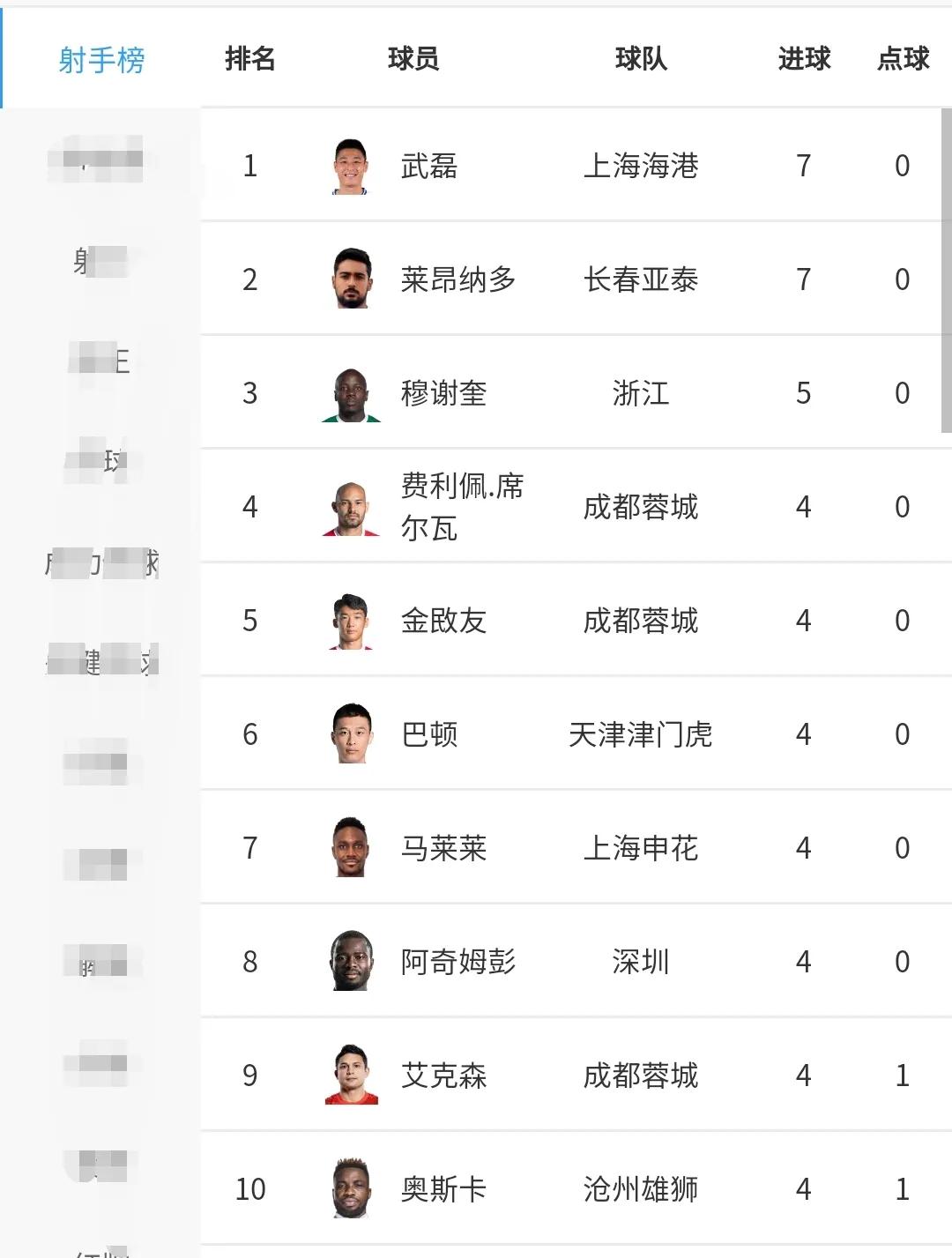The height and width of the screenshot is (1258, 952).
Task: Open 艾克森's scorer entry
Action: 443,1076
